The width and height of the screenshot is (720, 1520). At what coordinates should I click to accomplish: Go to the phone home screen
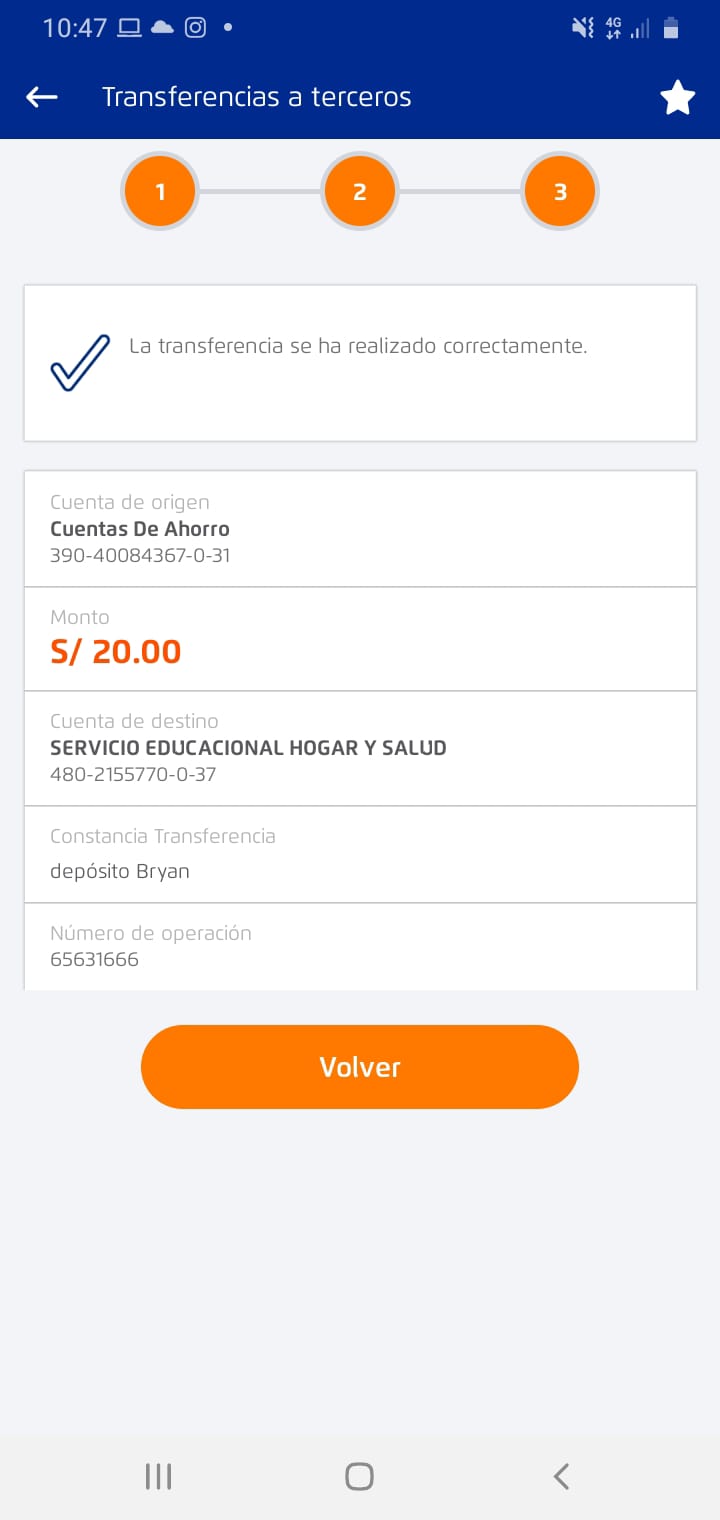point(359,1476)
